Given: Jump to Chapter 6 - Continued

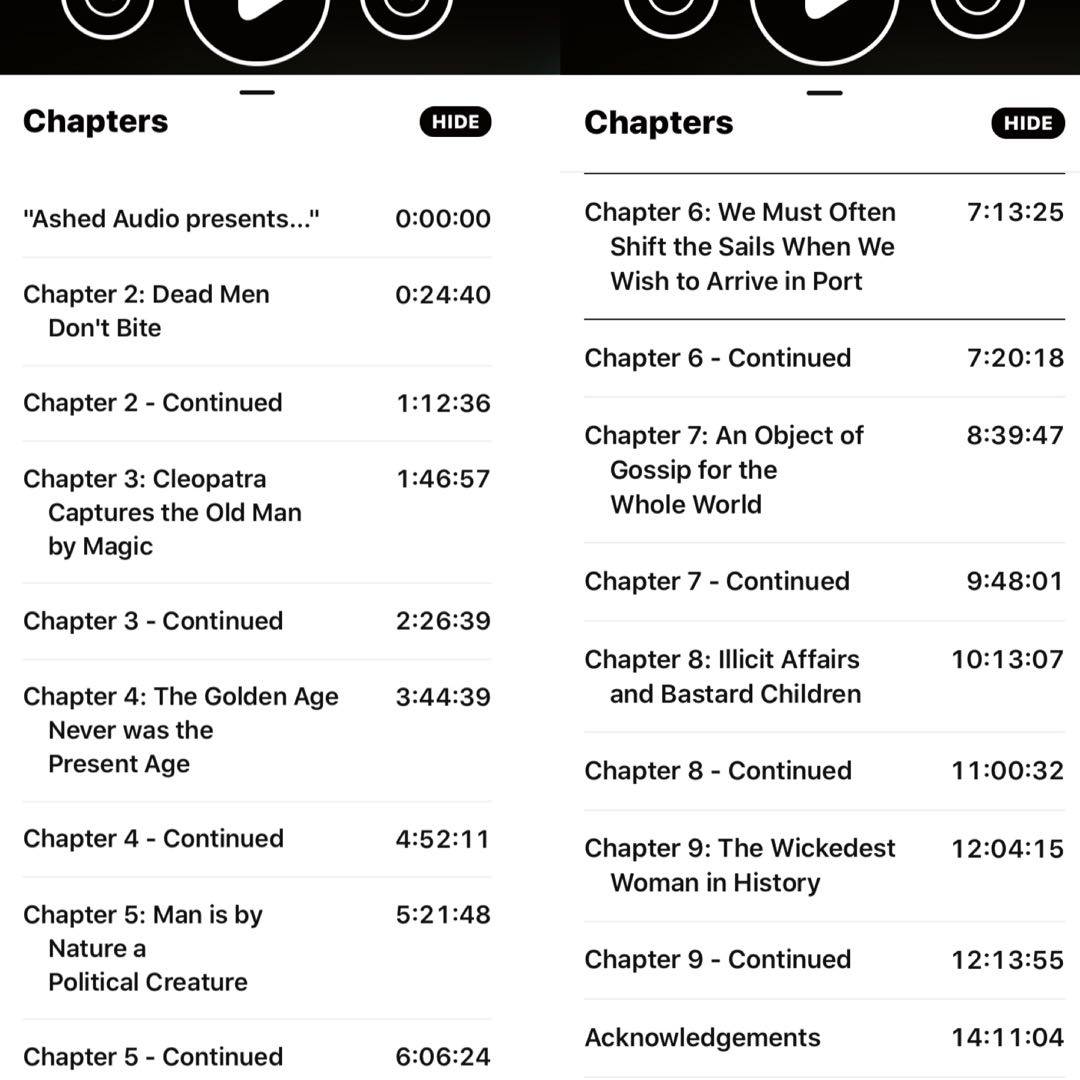Looking at the screenshot, I should [x=718, y=358].
